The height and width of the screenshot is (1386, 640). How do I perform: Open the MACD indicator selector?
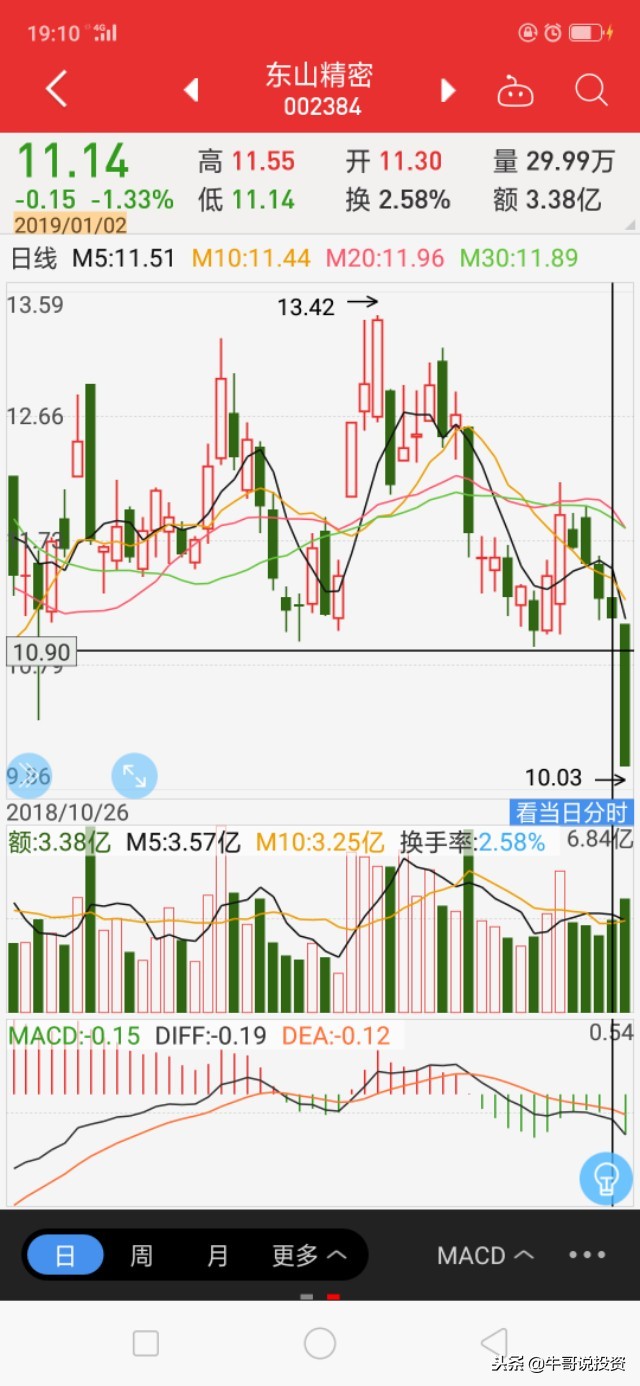click(x=485, y=1255)
